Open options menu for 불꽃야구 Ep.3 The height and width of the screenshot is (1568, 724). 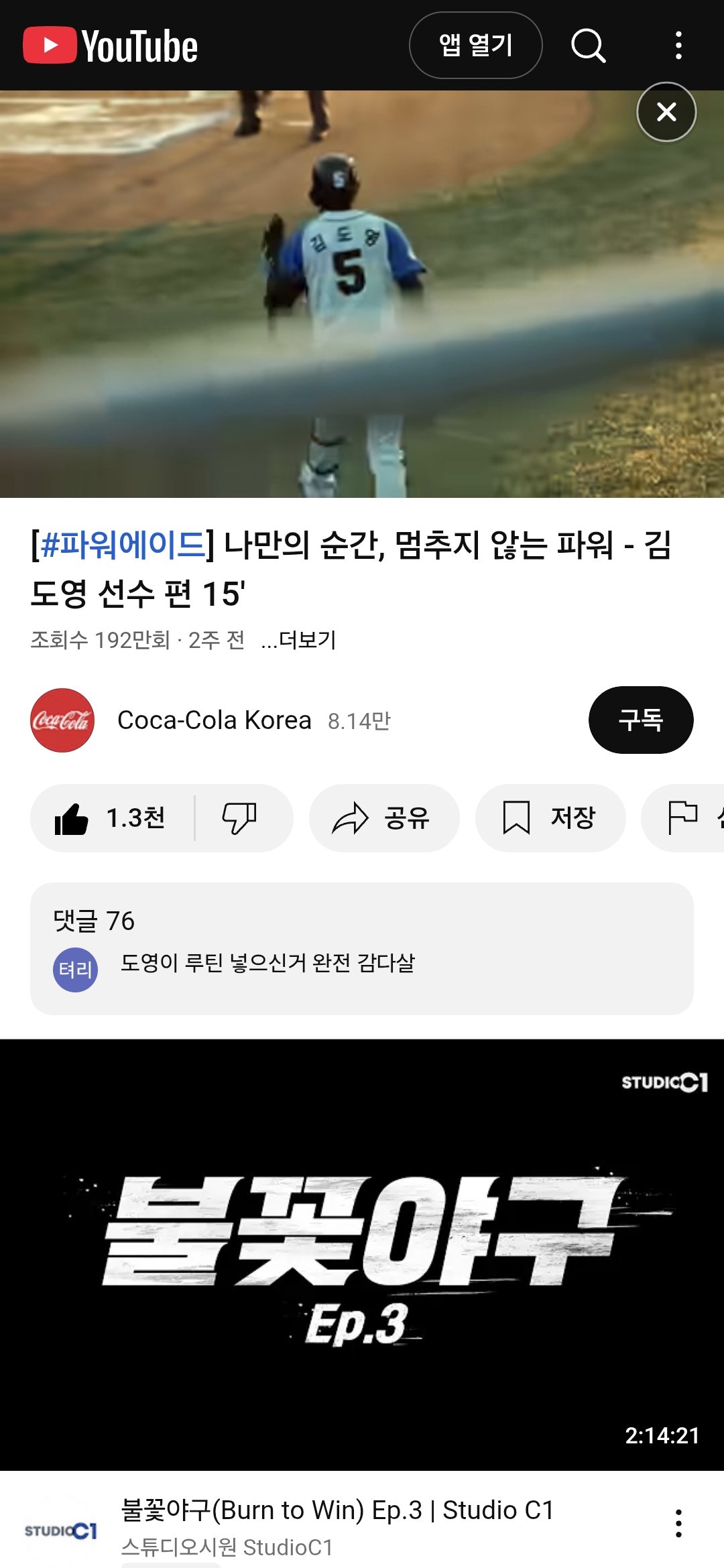[x=678, y=1523]
